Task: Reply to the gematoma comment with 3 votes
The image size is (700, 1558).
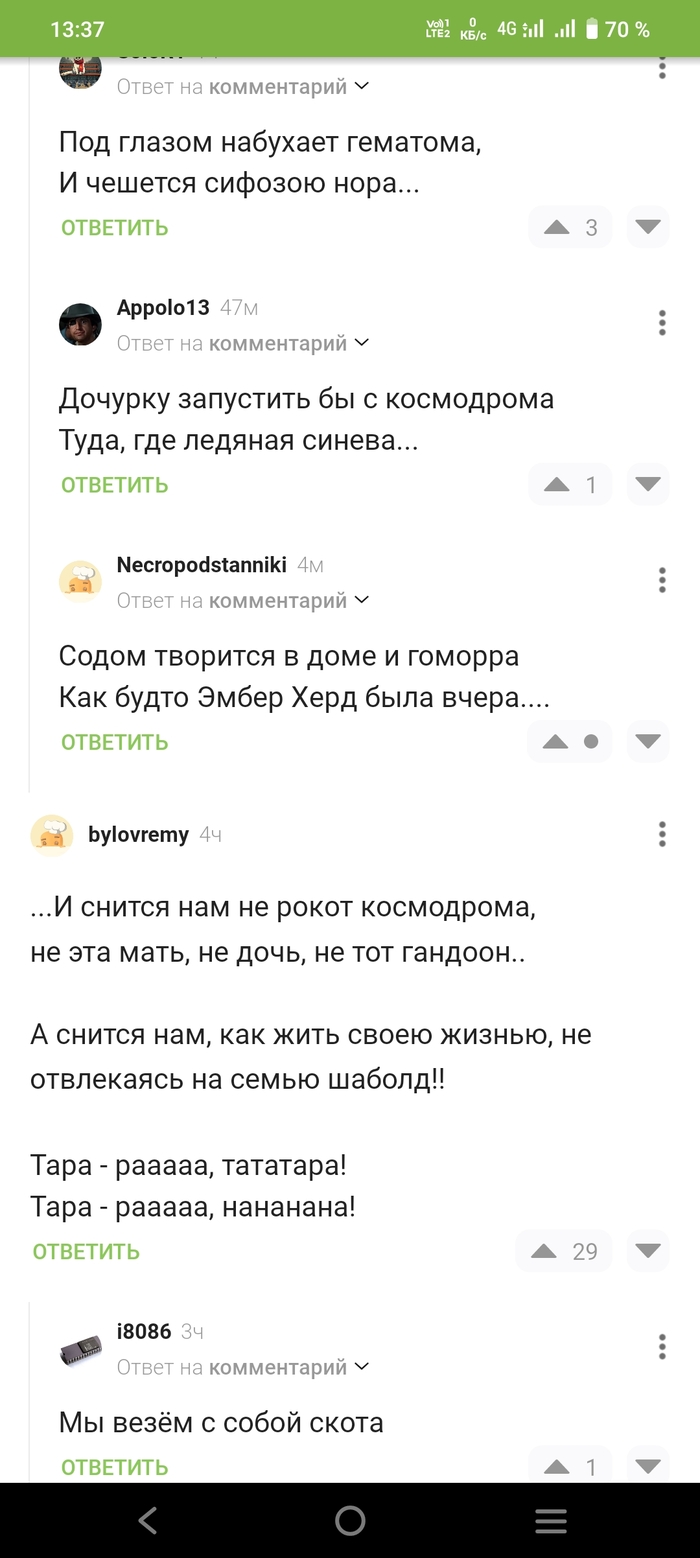Action: coord(114,228)
